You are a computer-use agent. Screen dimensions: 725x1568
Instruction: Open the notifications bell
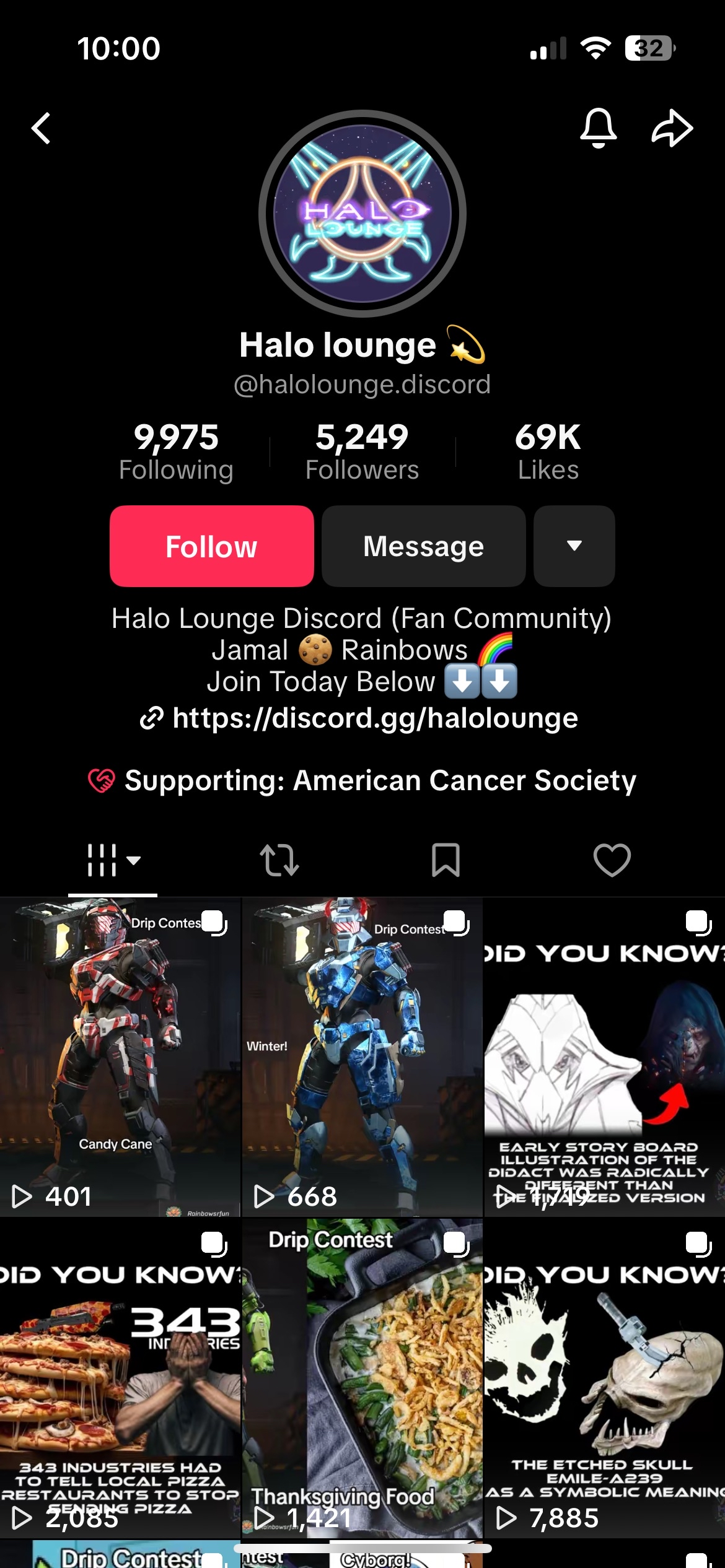(x=598, y=128)
